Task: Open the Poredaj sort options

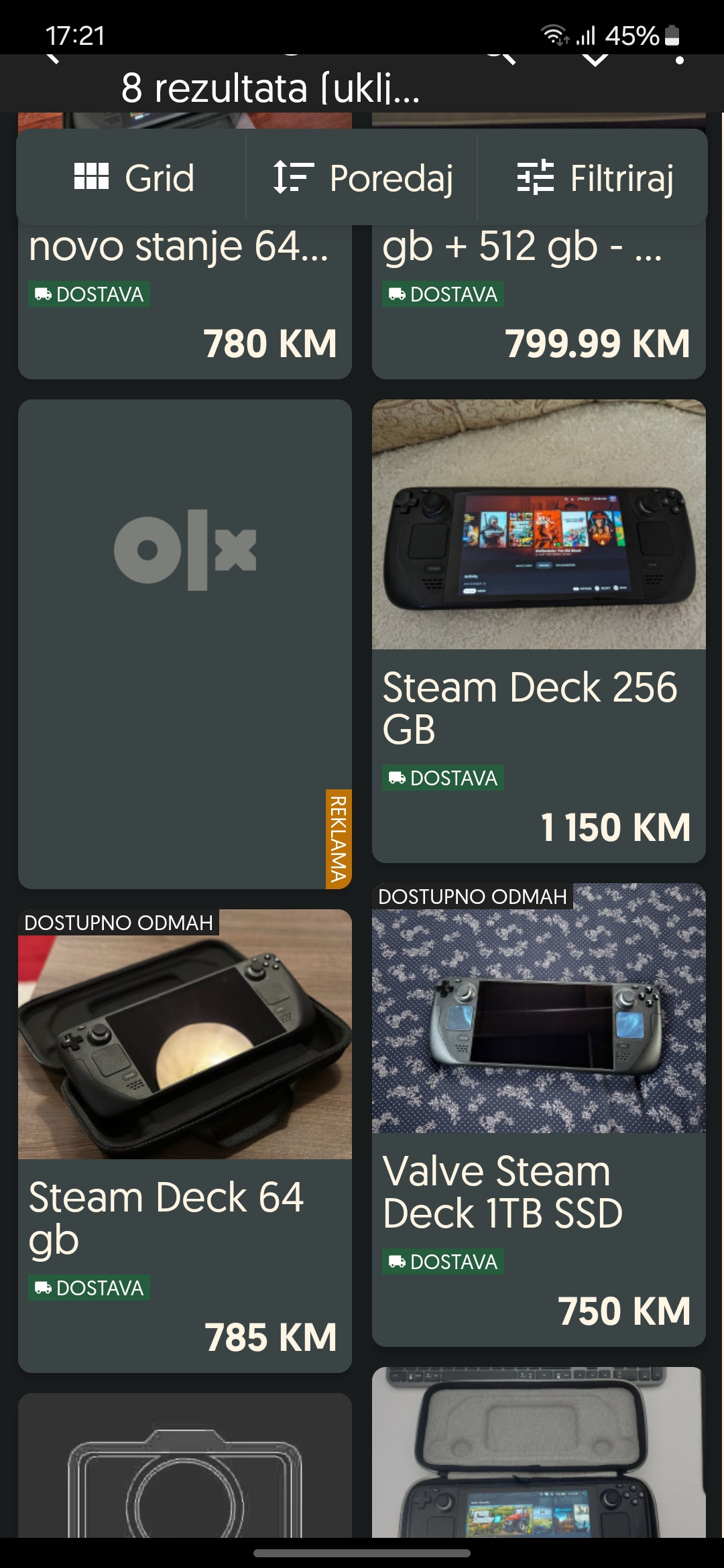Action: point(362,178)
